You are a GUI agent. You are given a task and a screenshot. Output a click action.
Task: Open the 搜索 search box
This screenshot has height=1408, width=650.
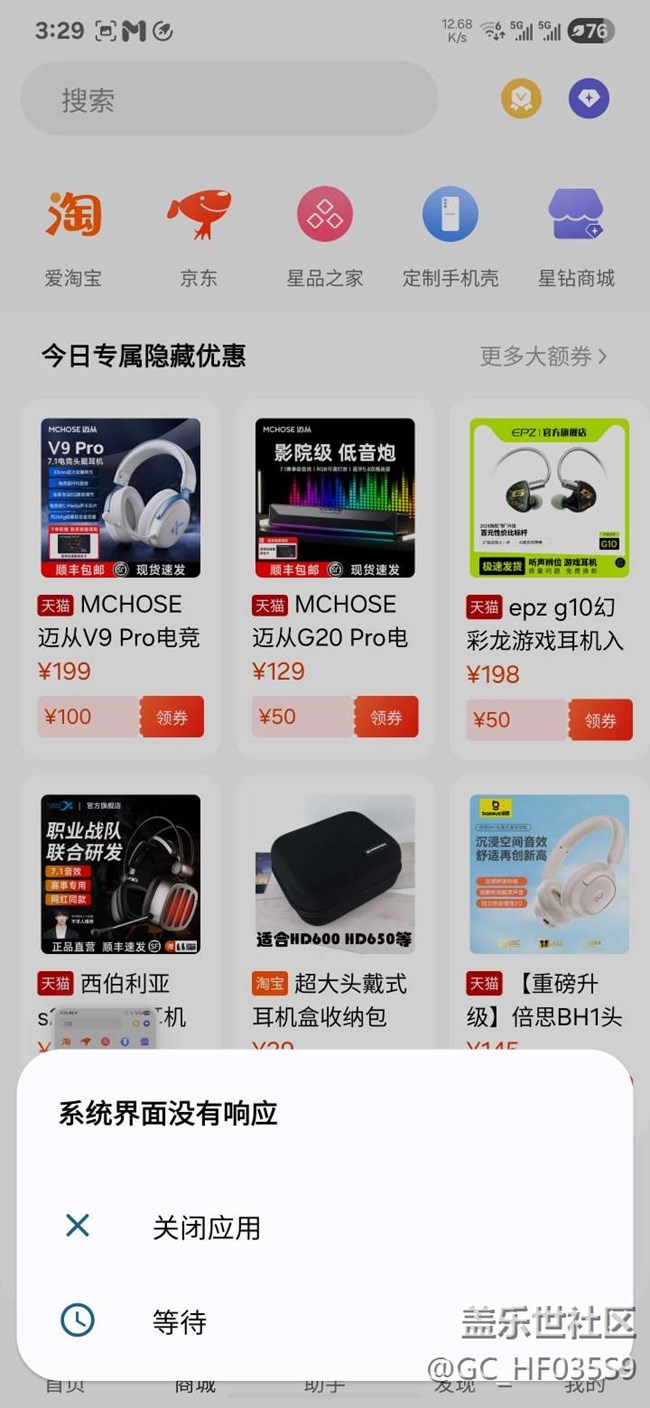click(x=229, y=99)
